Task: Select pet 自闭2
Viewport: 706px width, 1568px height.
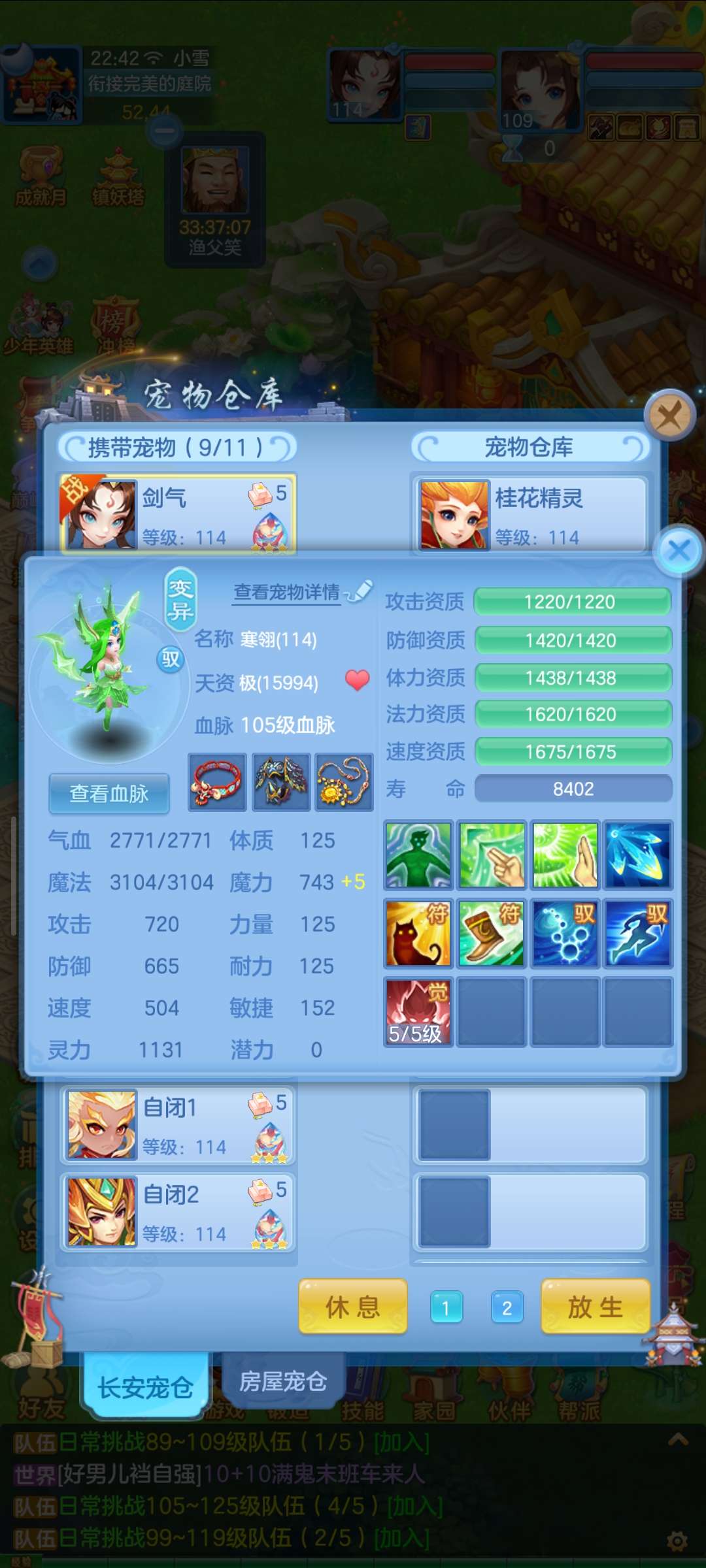Action: click(x=178, y=1212)
